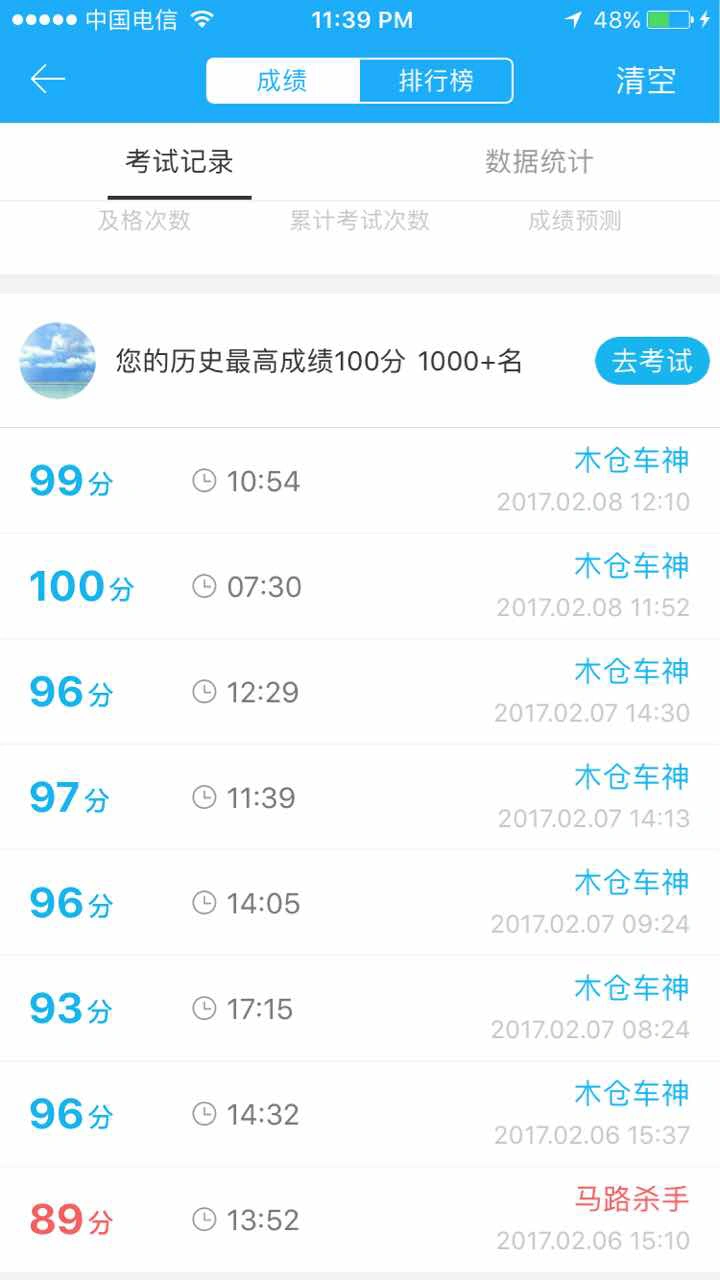Open the 99分 record from 2017.02.08 12:10
Image resolution: width=720 pixels, height=1280 pixels.
coord(360,481)
